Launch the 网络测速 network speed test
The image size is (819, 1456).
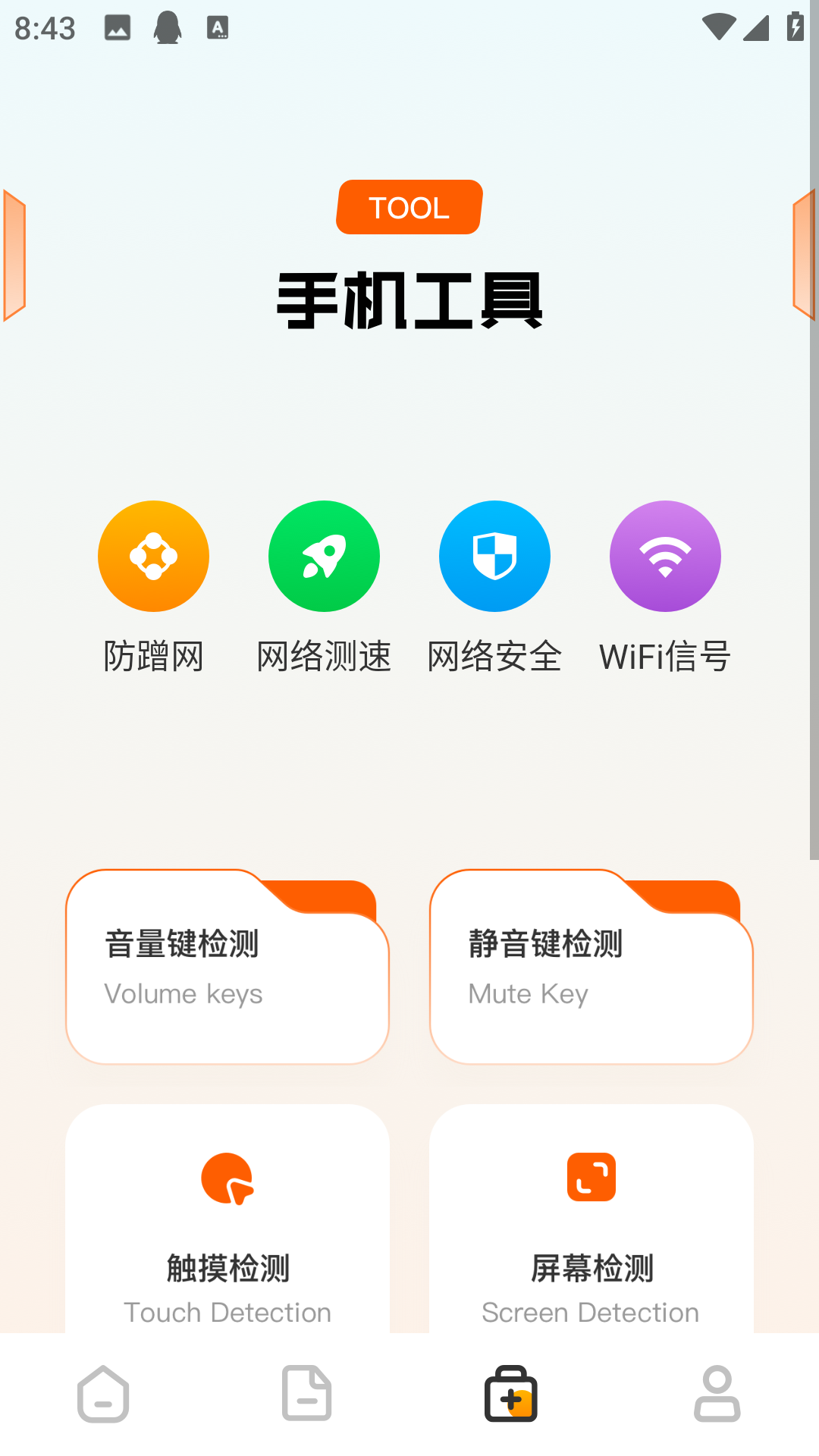pos(324,556)
